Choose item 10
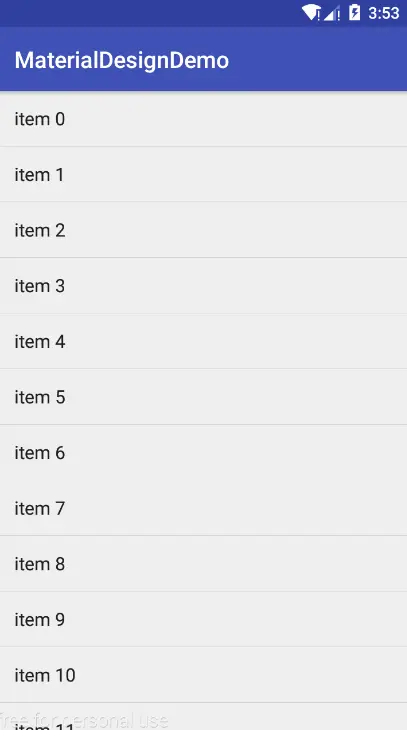407x730 pixels. [204, 675]
